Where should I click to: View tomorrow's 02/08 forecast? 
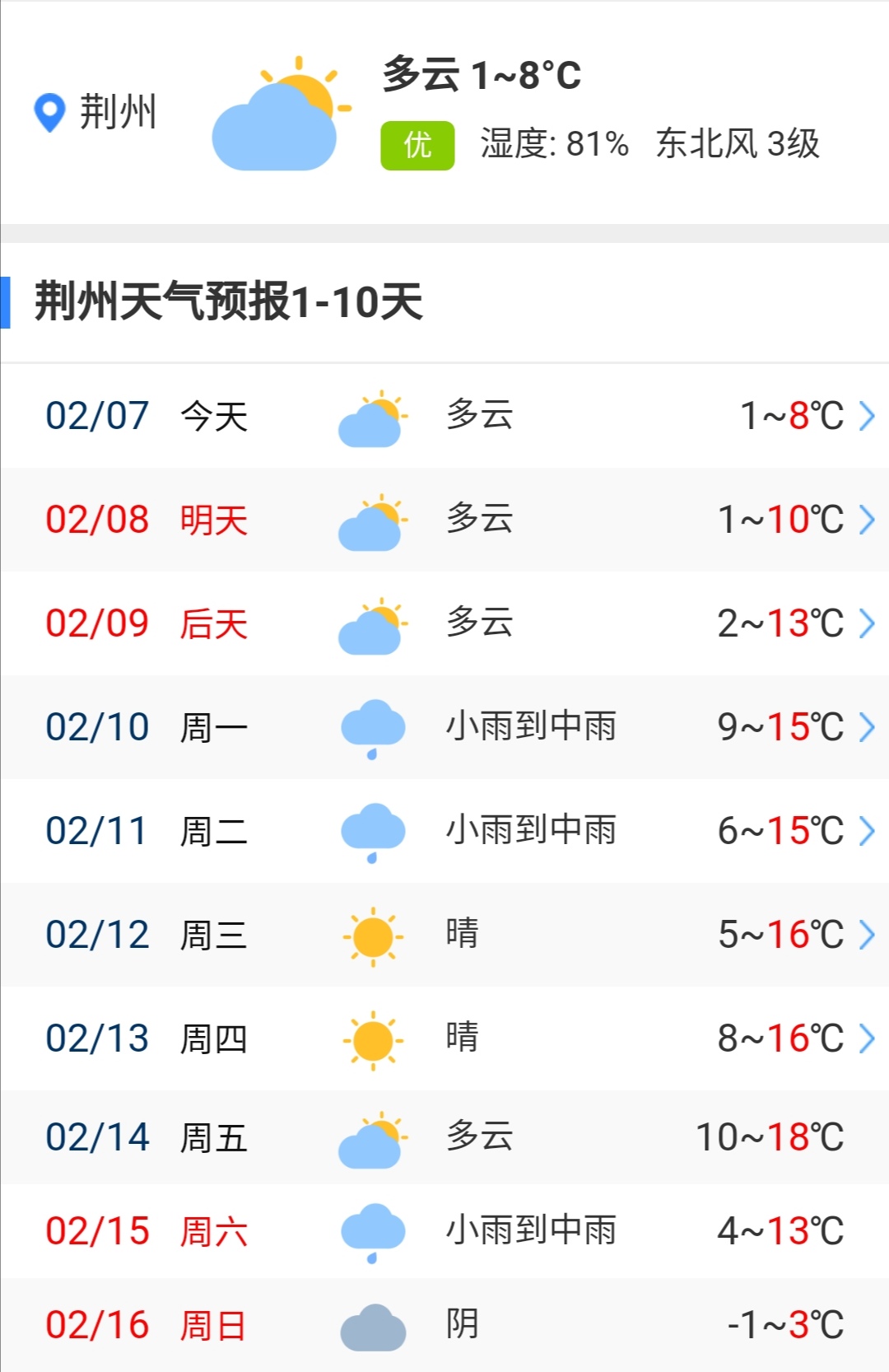444,520
